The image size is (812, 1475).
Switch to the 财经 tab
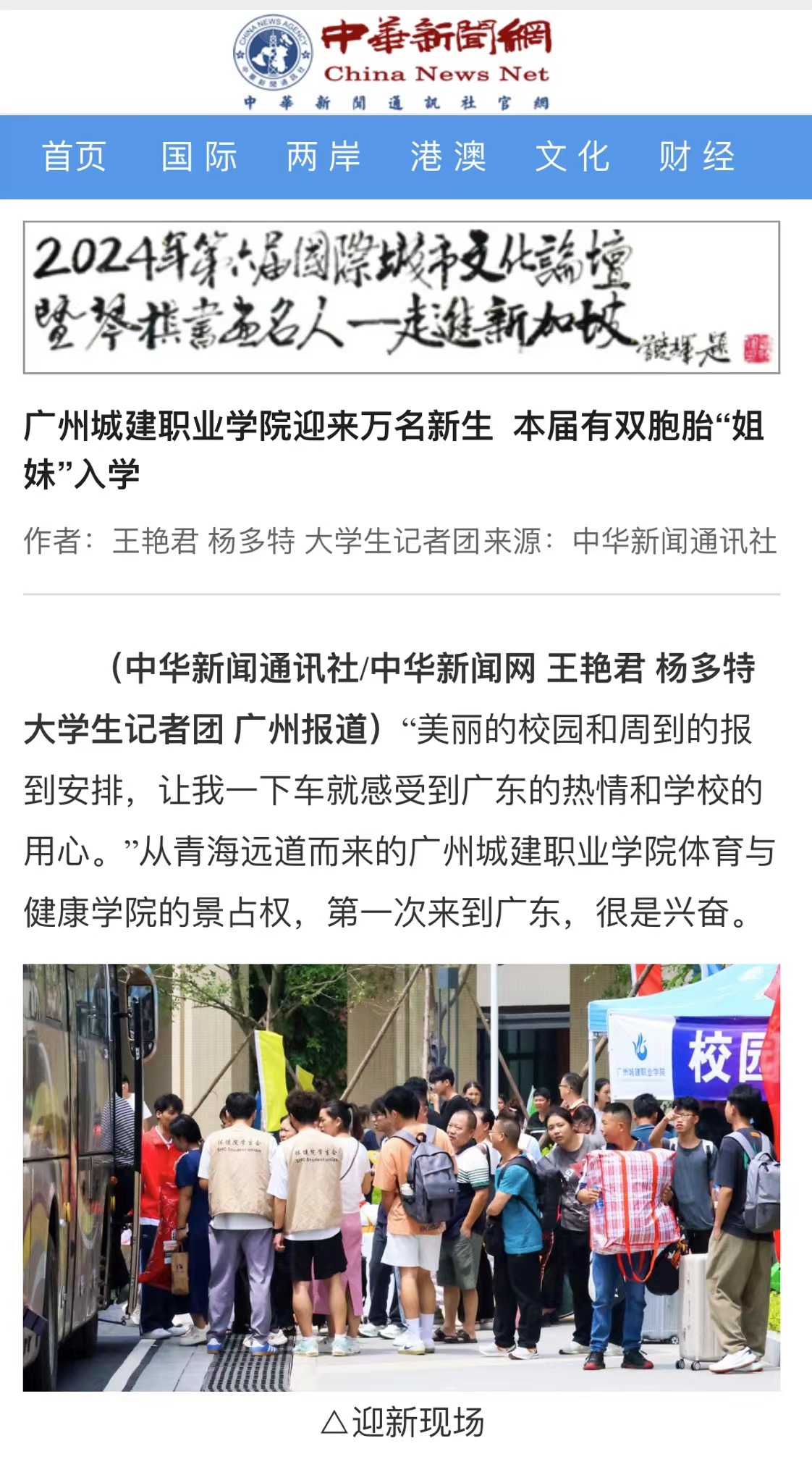pos(697,156)
